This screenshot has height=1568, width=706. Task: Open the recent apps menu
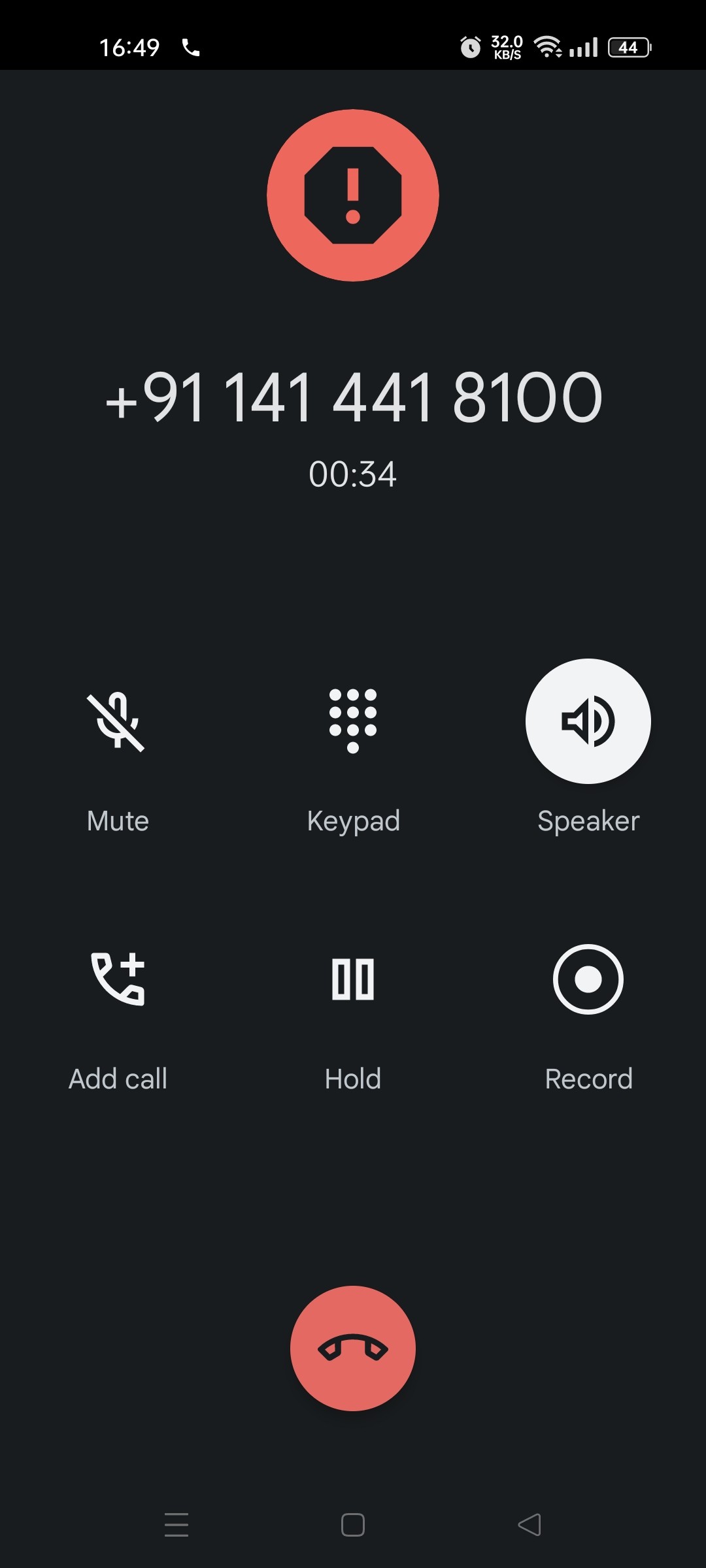point(176,1525)
